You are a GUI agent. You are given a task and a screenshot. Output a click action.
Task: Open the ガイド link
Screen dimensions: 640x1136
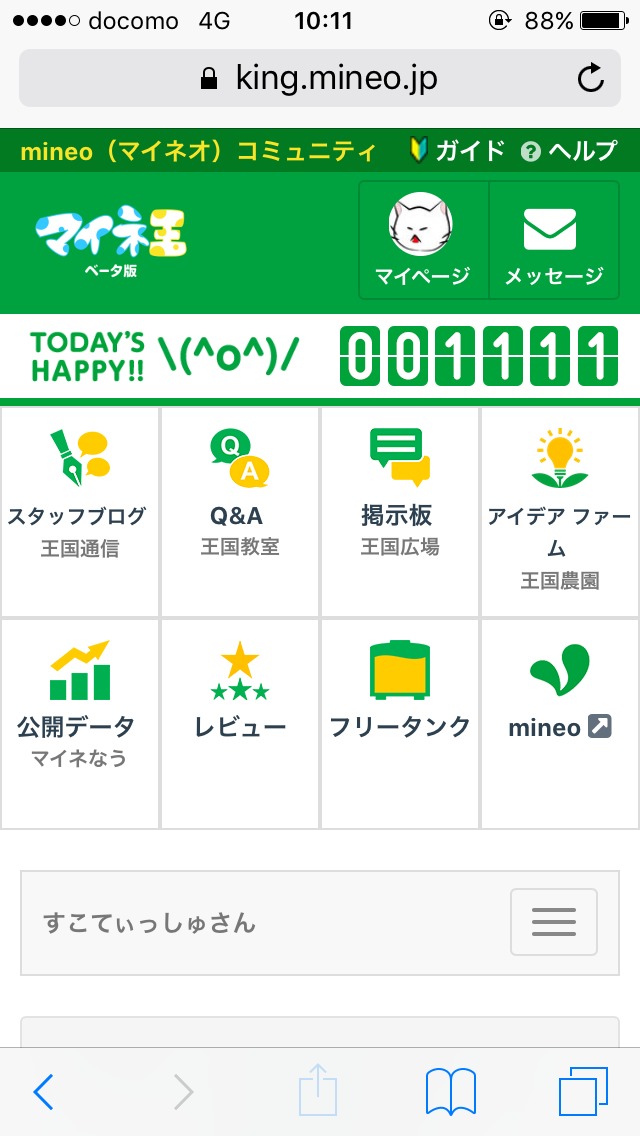[x=458, y=151]
